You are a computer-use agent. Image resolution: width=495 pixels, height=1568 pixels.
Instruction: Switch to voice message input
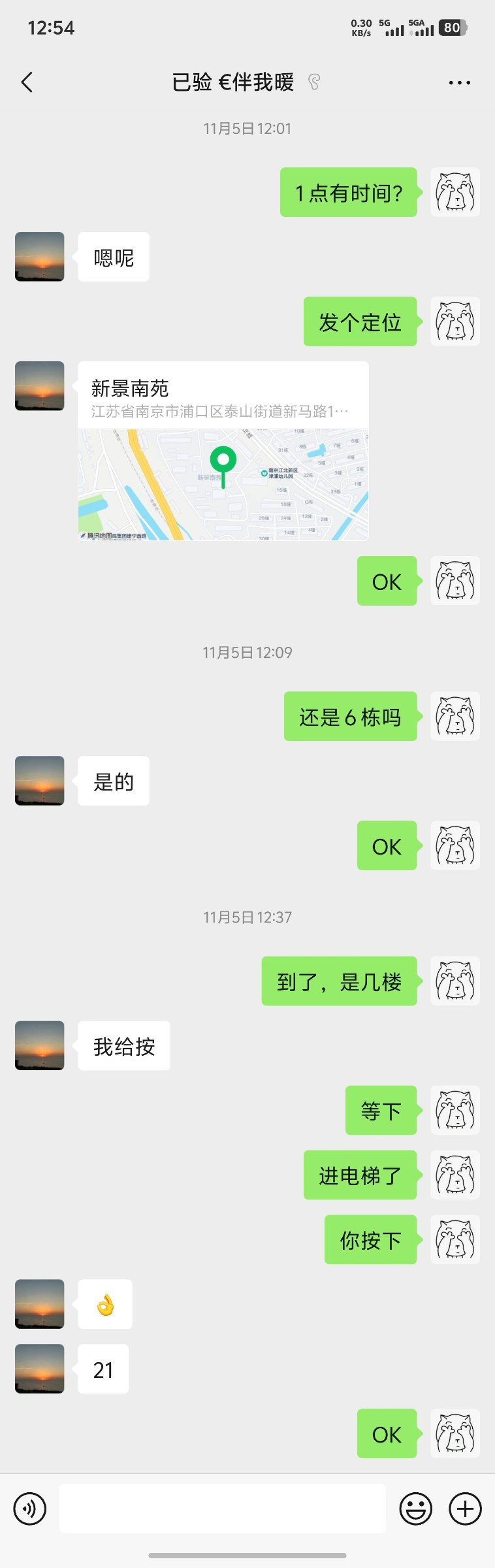pos(30,1509)
